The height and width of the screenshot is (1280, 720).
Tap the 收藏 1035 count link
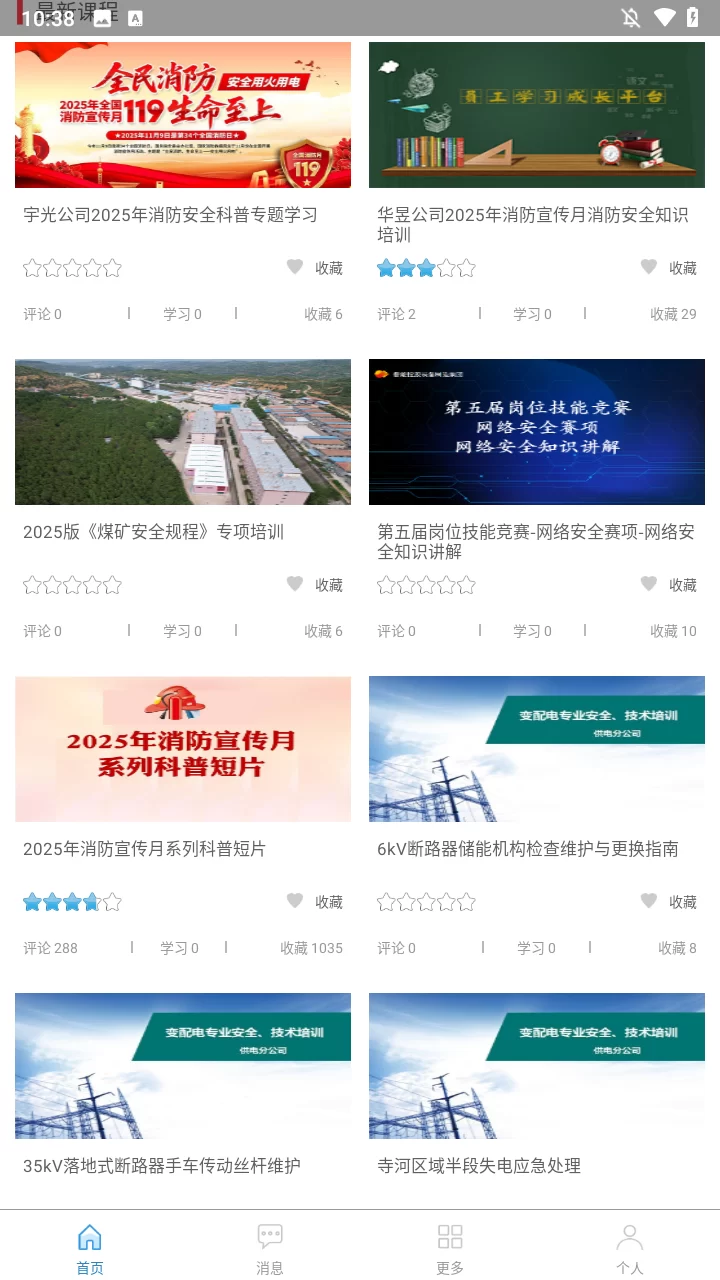311,947
